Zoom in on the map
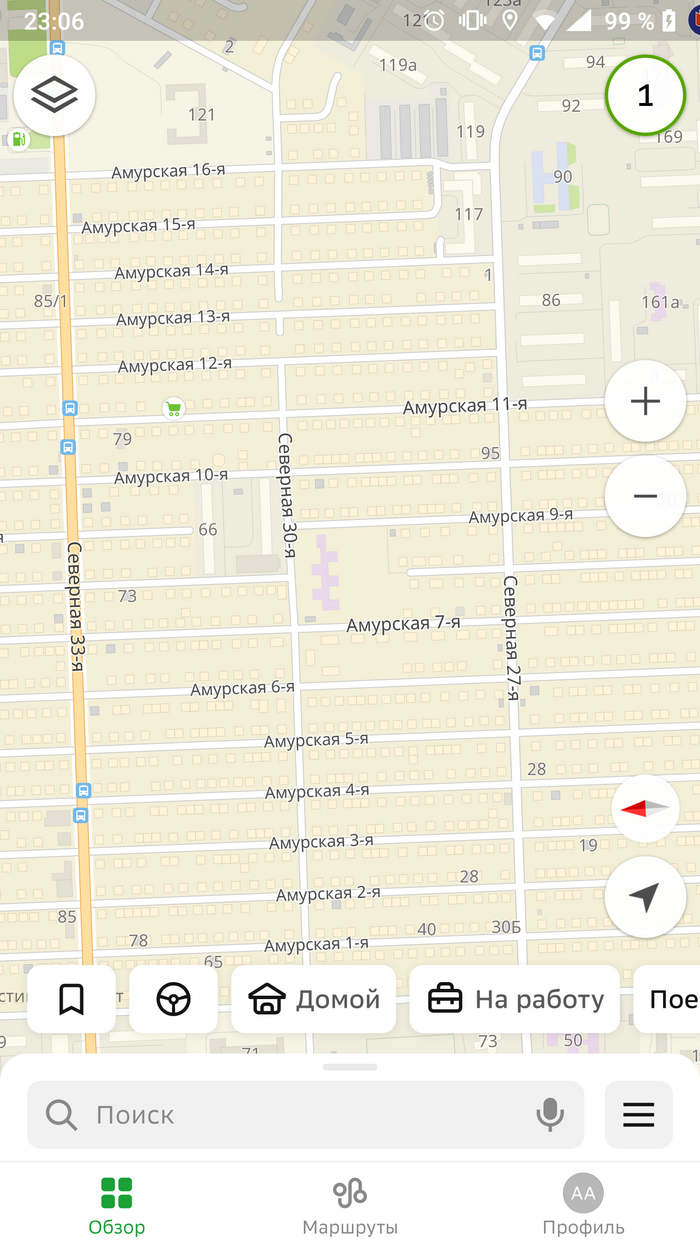The height and width of the screenshot is (1244, 700). click(645, 402)
